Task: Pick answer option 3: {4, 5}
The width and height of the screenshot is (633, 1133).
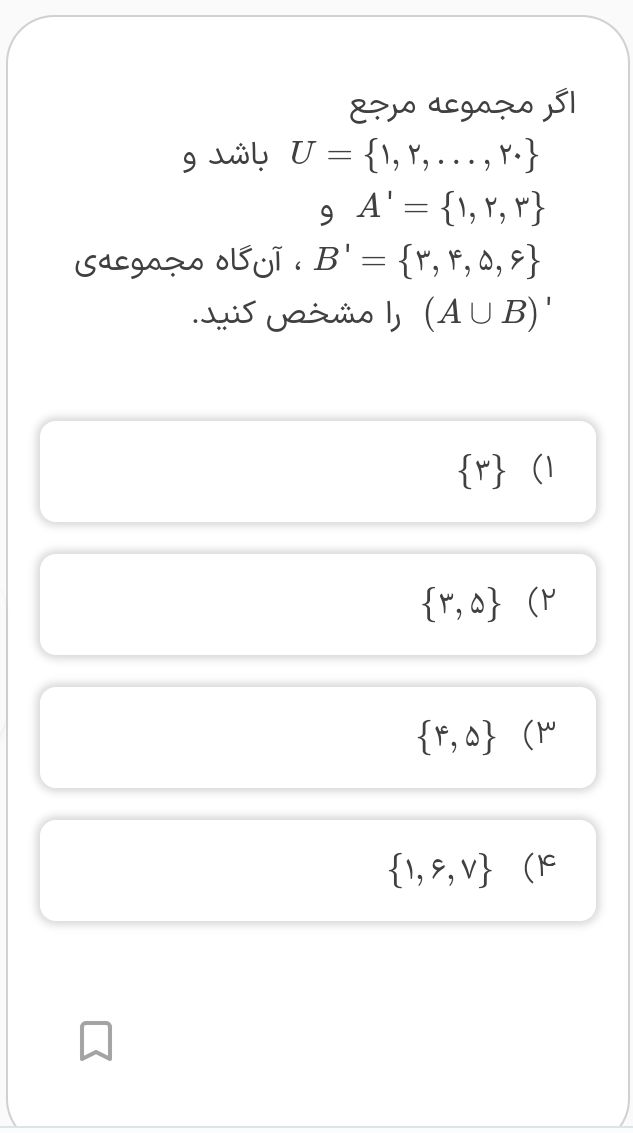Action: pyautogui.click(x=317, y=737)
